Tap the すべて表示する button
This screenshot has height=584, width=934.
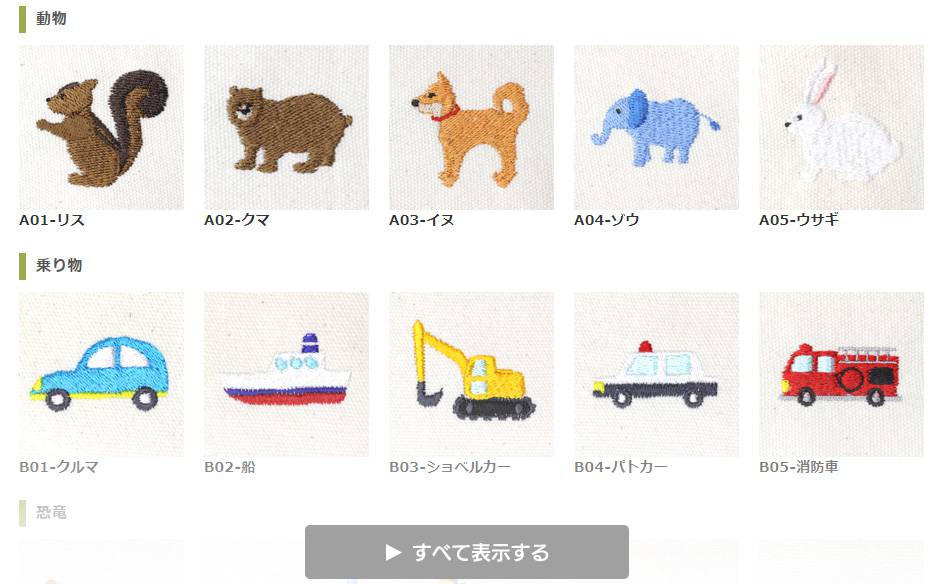(x=466, y=552)
